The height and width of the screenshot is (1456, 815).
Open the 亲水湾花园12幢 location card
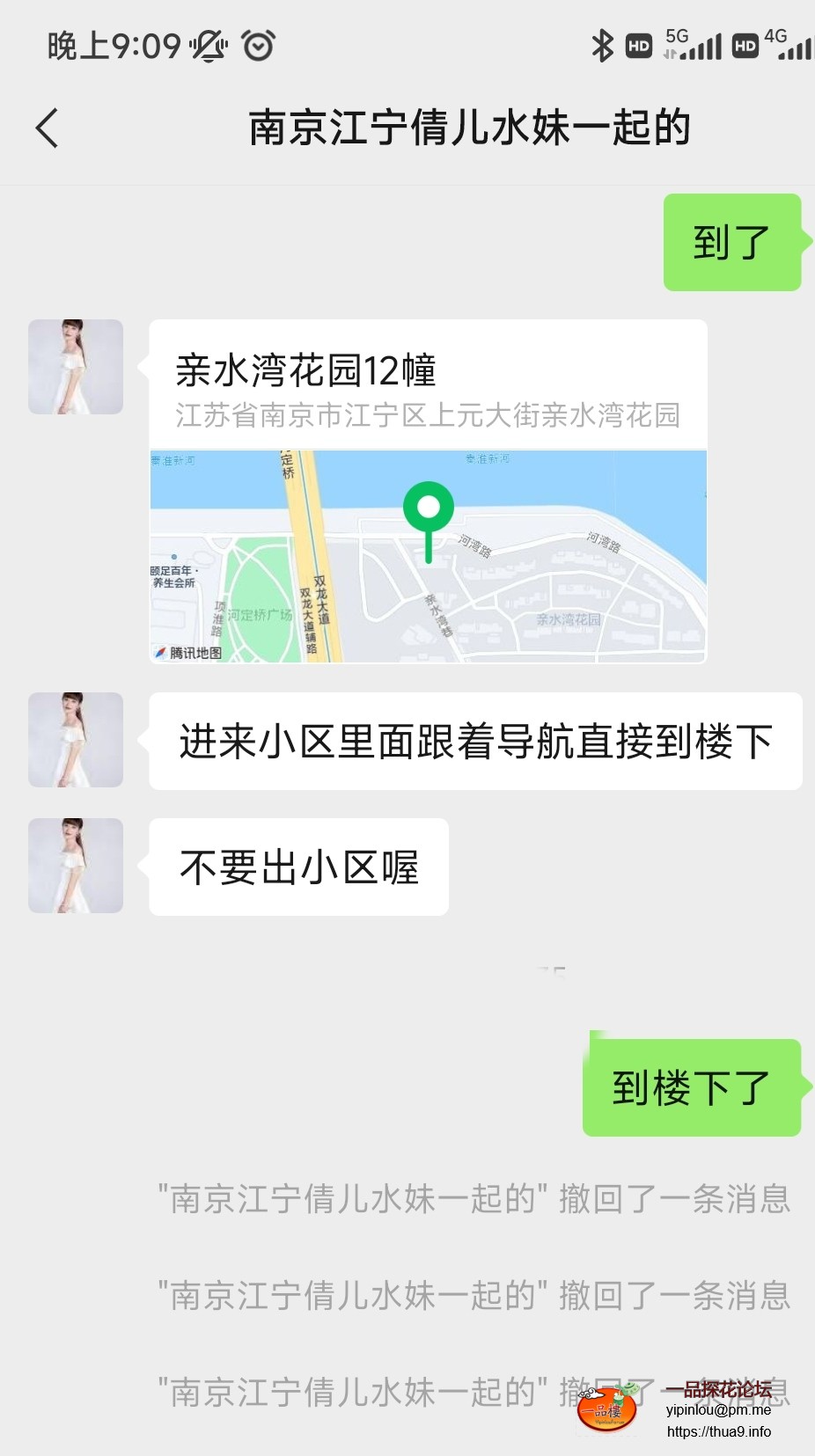[x=428, y=490]
